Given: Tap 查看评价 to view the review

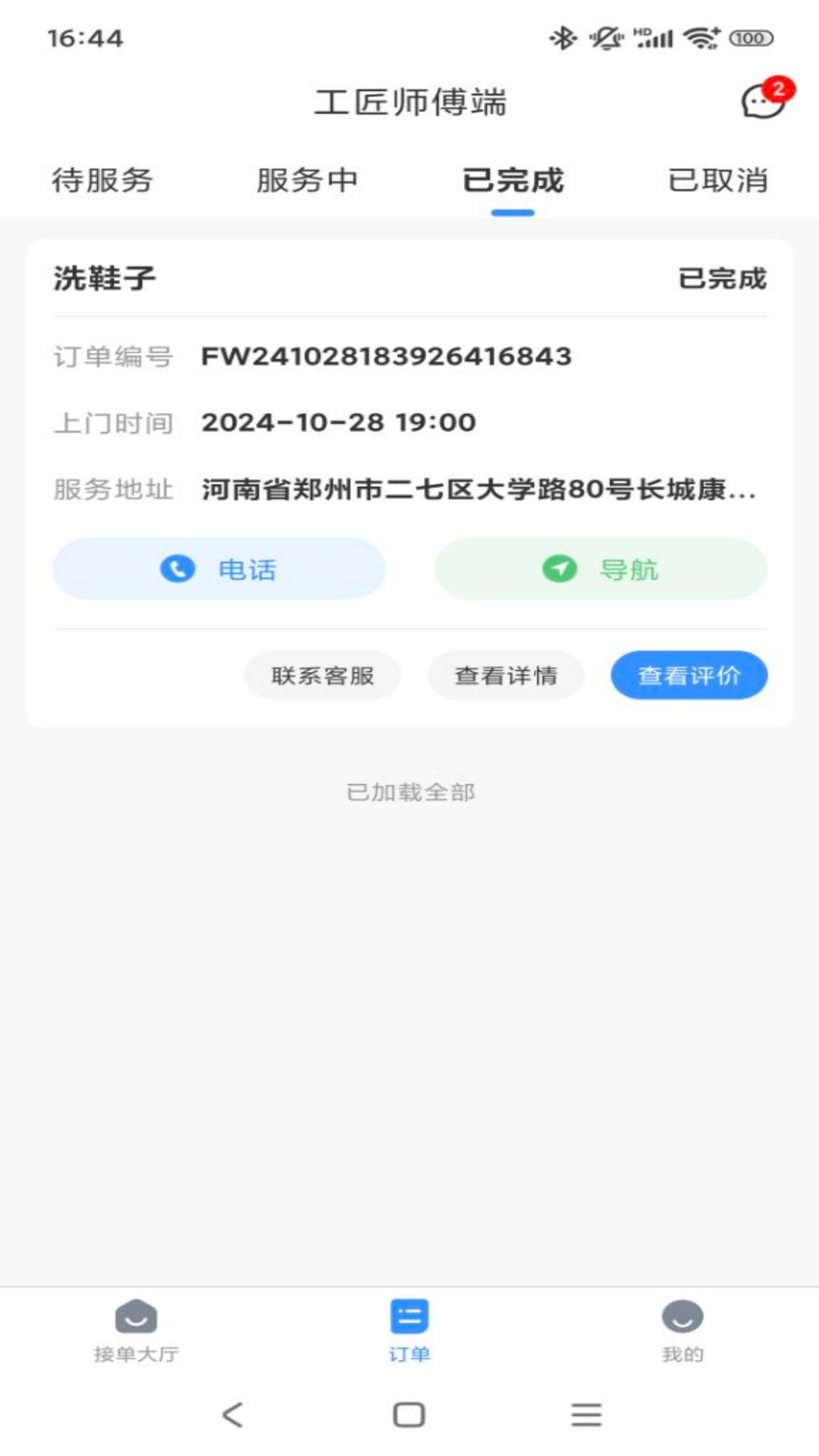Looking at the screenshot, I should click(689, 675).
